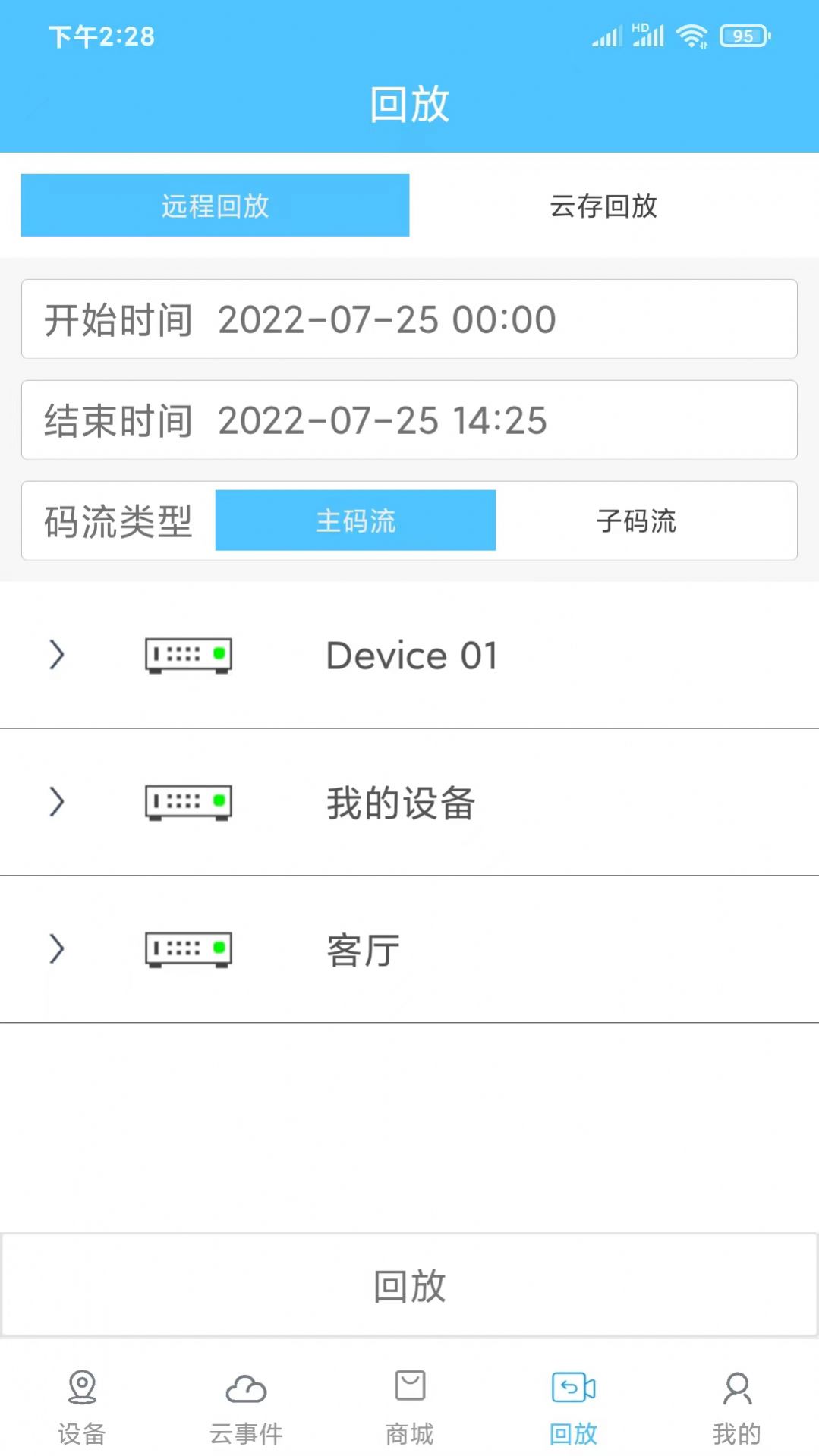Click the 我的设备 recorder icon
This screenshot has height=1456, width=819.
pos(187,802)
